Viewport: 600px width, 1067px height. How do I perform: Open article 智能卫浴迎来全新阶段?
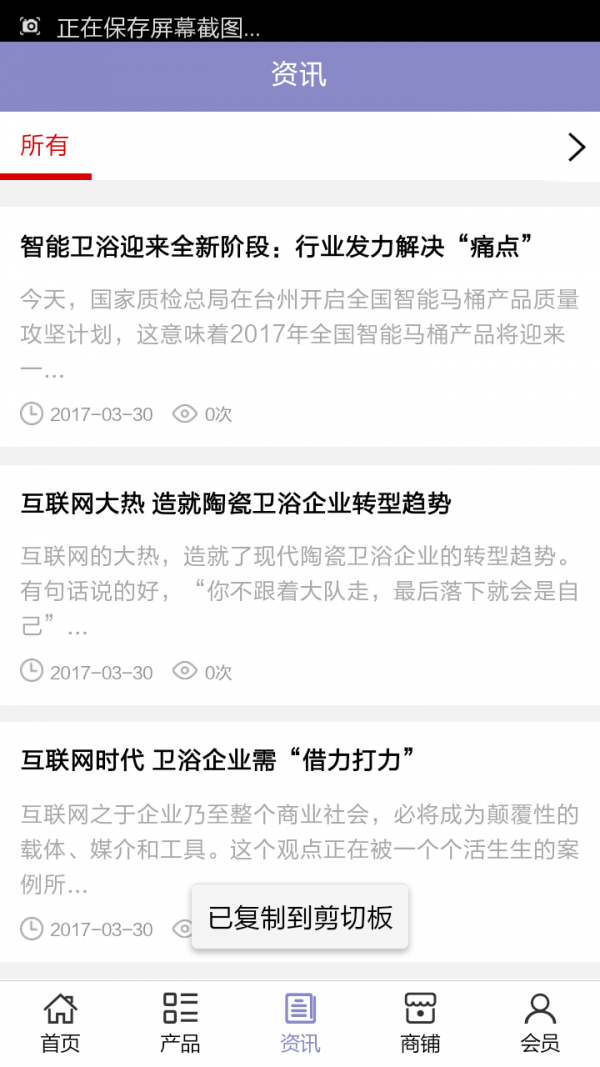[275, 246]
